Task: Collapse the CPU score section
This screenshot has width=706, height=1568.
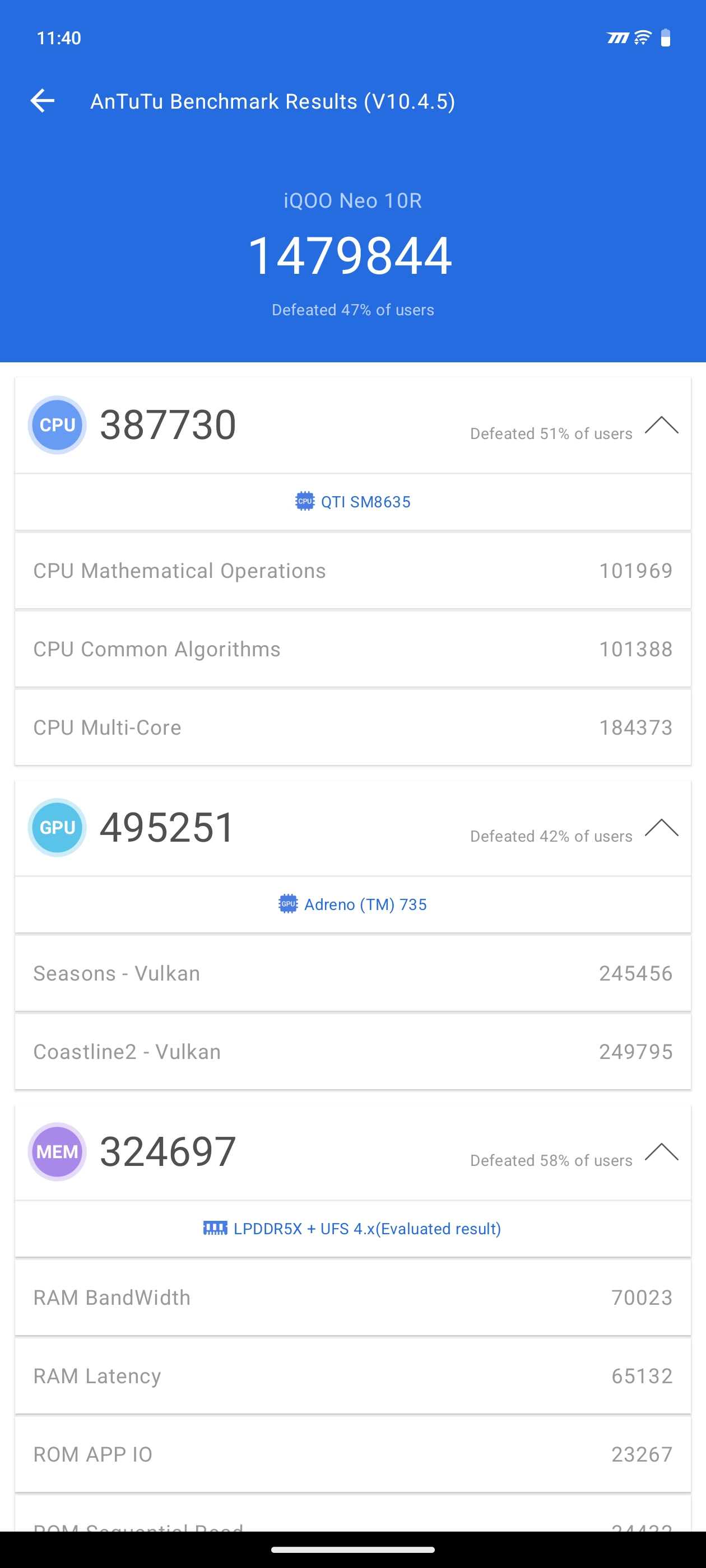Action: 661,426
